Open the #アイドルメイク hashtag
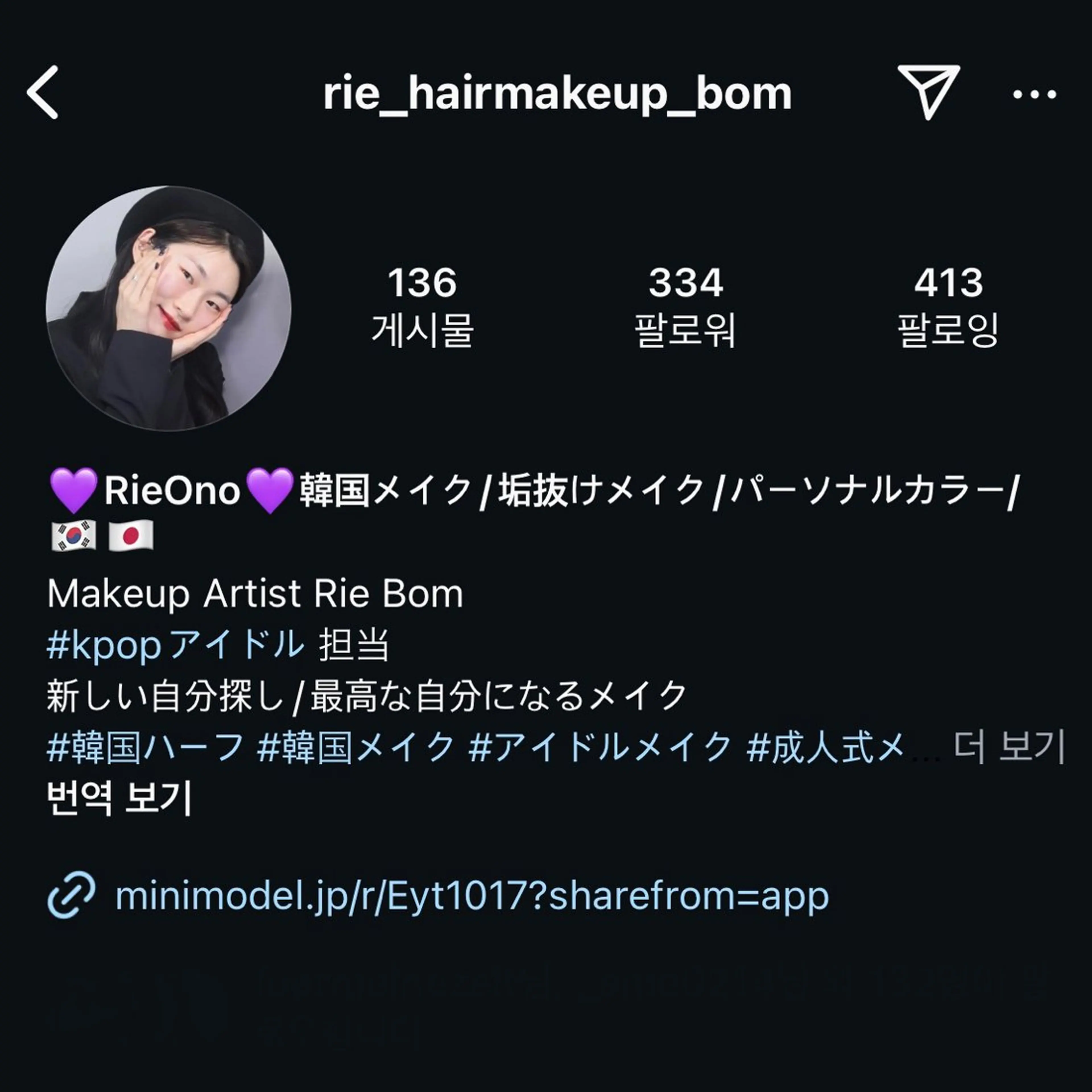 point(600,747)
